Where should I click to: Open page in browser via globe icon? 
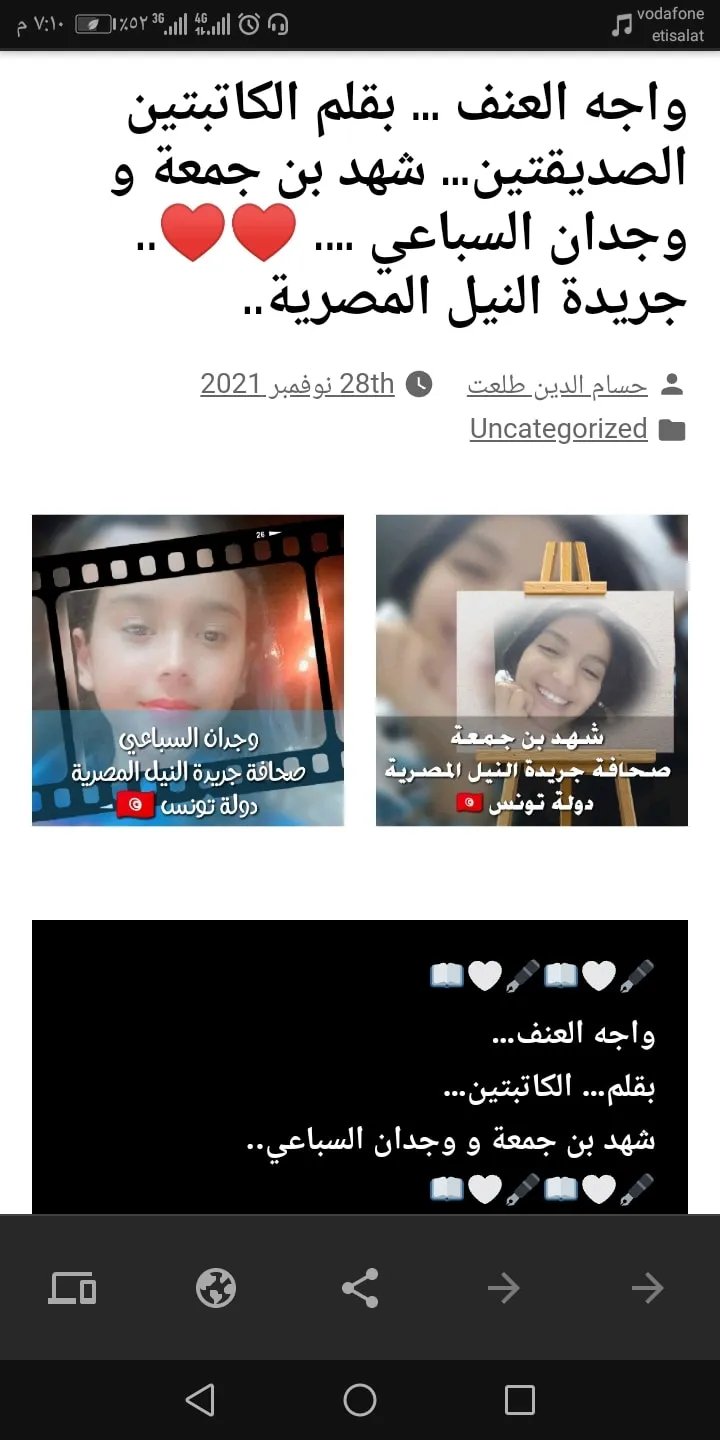(x=216, y=1288)
